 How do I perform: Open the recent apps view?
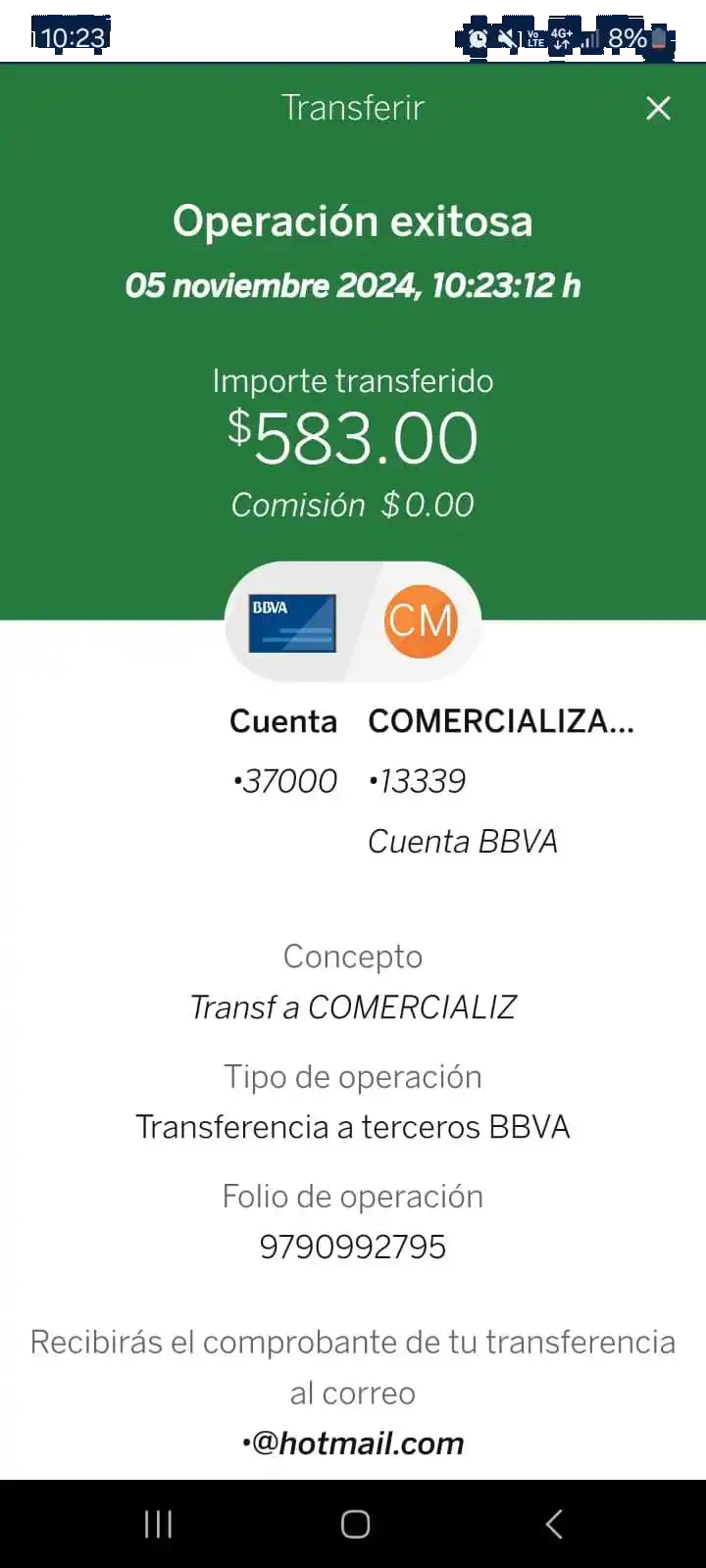point(158,1524)
